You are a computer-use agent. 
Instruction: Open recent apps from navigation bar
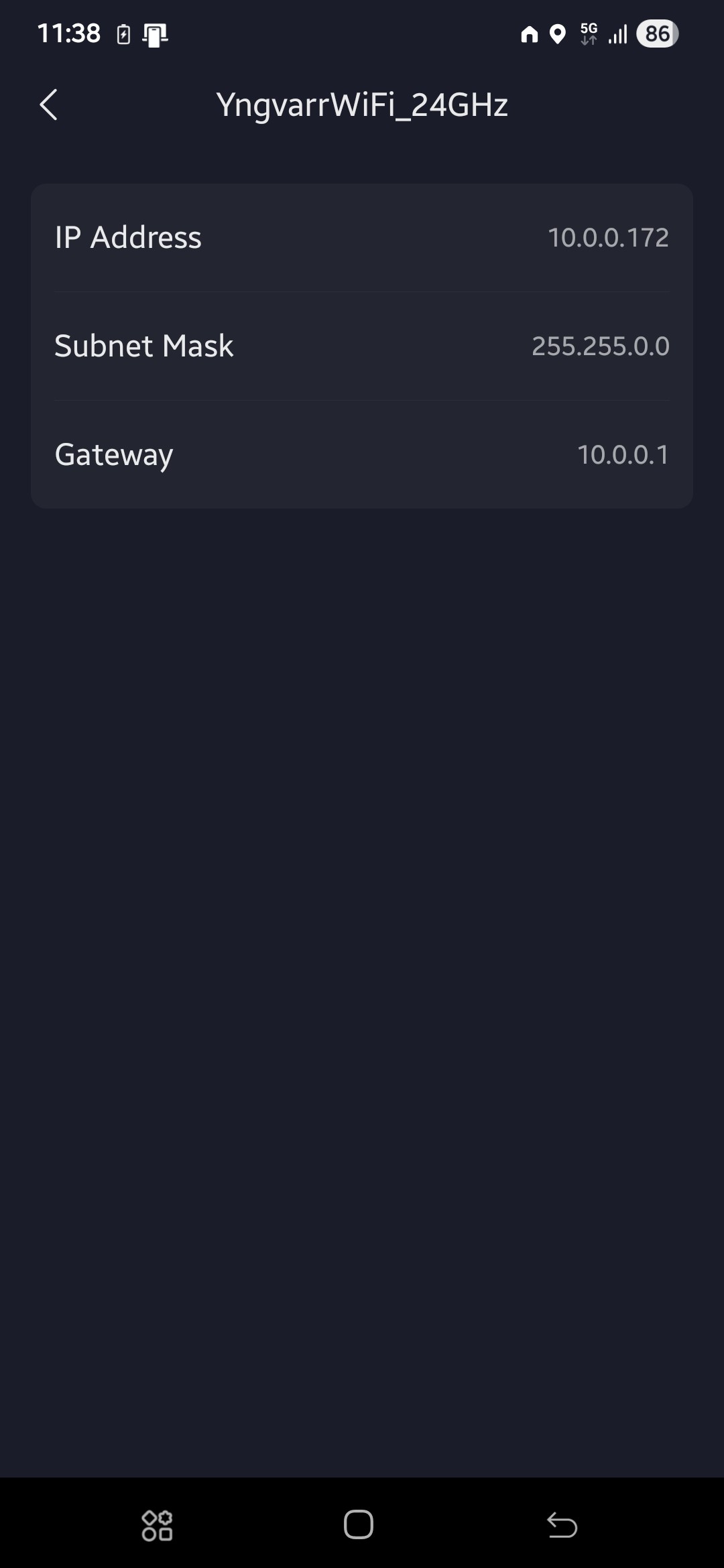(157, 1525)
